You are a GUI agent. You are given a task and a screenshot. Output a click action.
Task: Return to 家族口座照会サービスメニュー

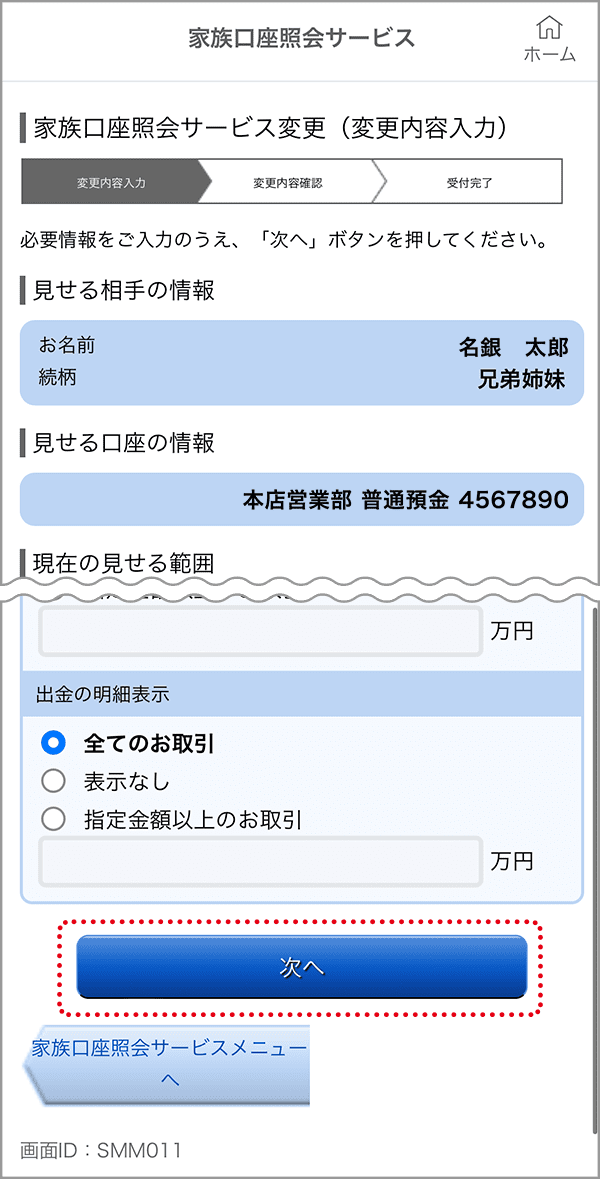tap(167, 1065)
